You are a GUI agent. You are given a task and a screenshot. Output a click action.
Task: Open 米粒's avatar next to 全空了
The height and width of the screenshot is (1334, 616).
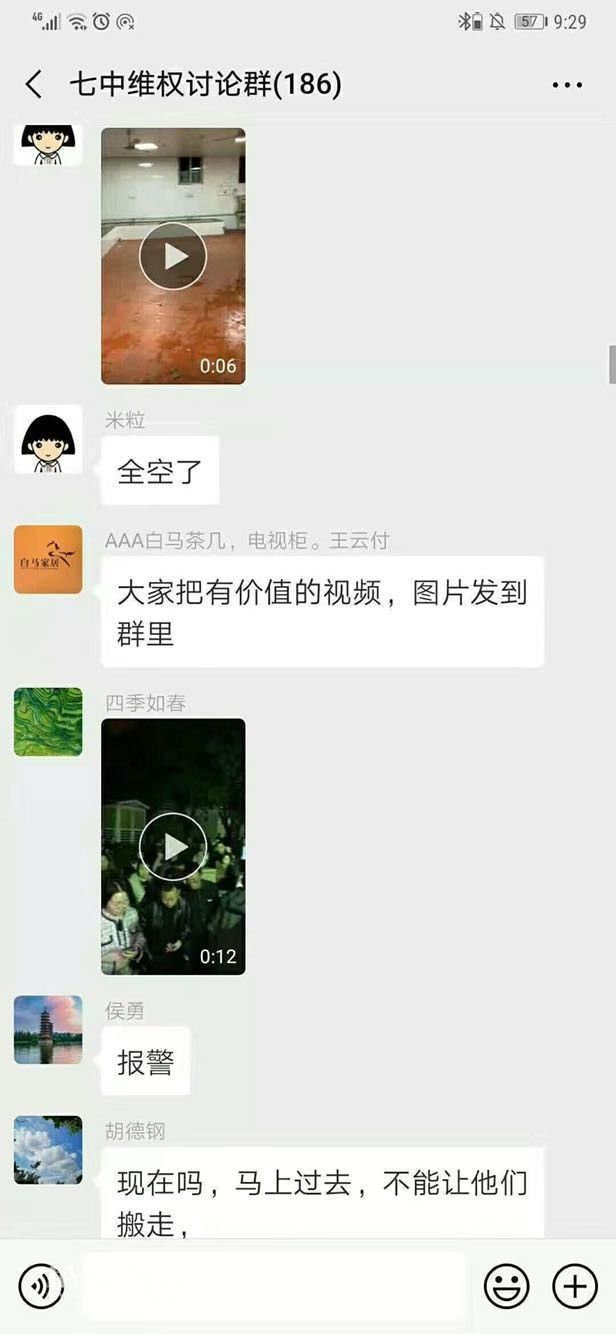[x=48, y=439]
